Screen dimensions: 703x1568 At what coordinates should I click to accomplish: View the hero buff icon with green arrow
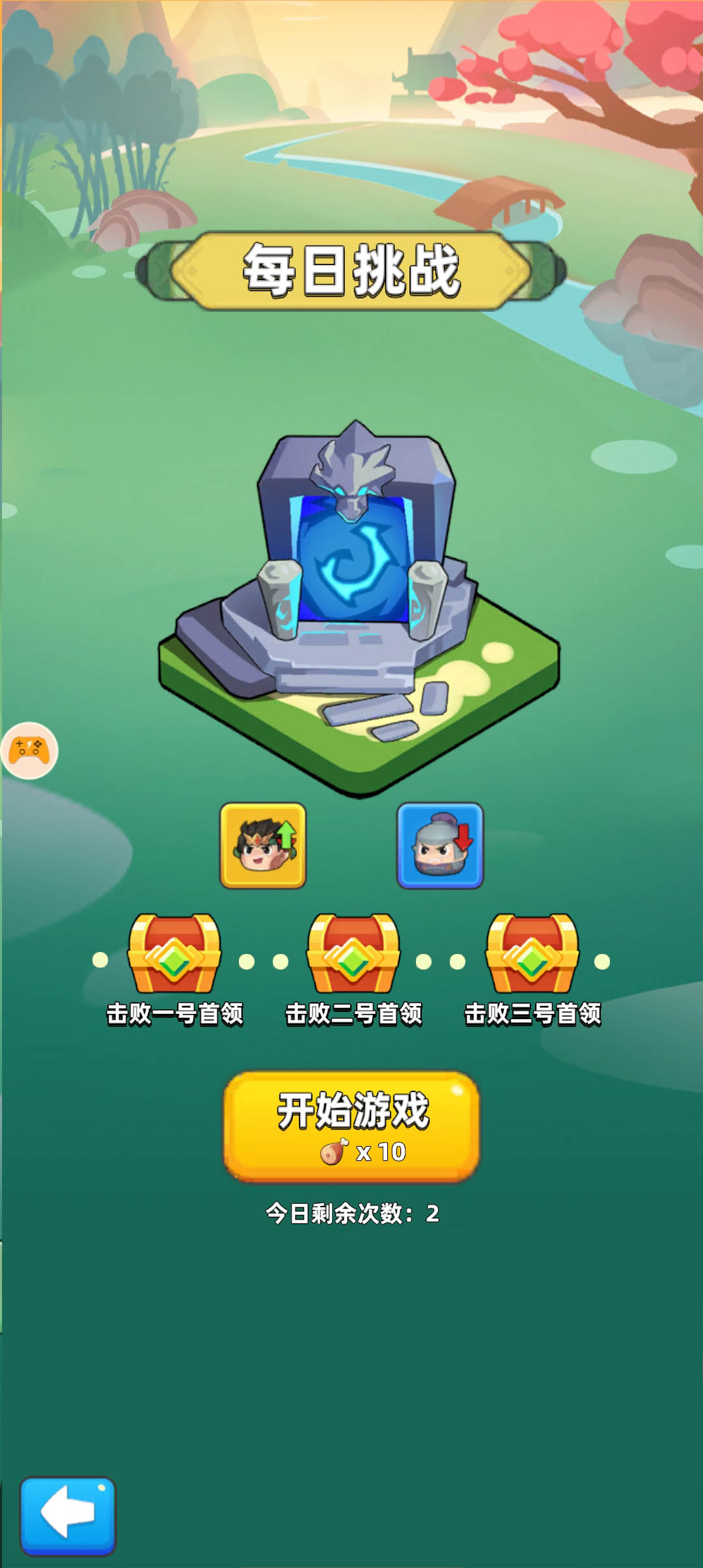click(x=263, y=845)
